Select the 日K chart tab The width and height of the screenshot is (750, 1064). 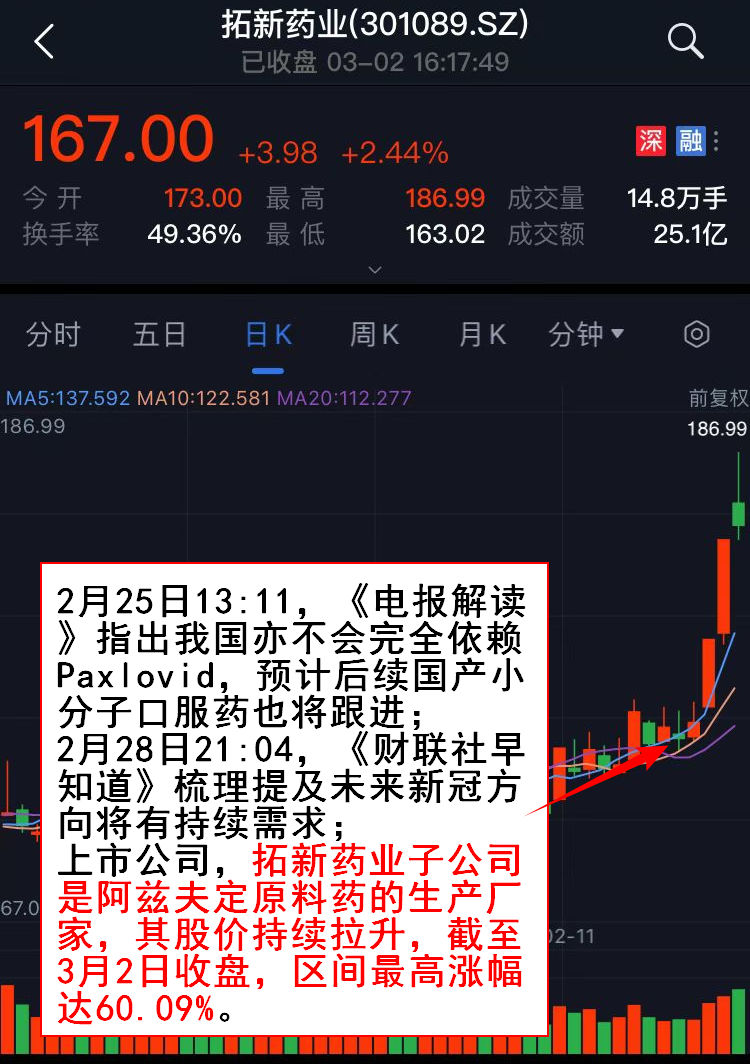tap(268, 334)
